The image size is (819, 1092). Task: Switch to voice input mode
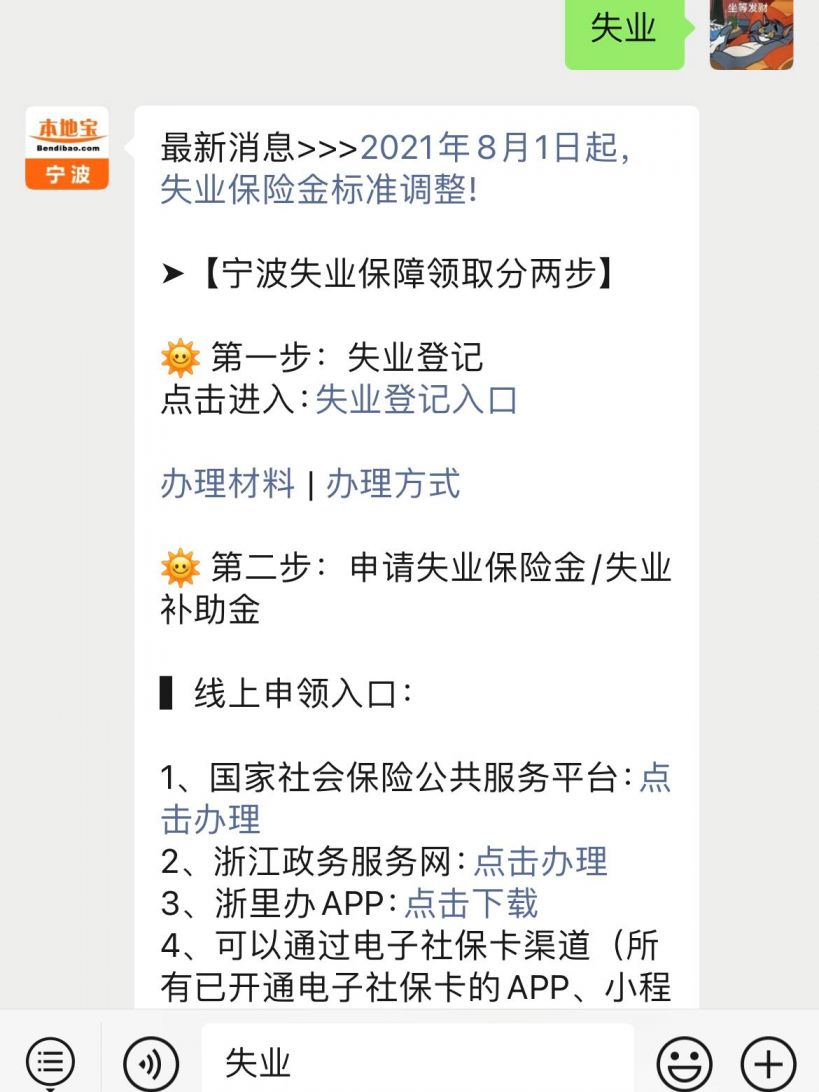click(x=151, y=1061)
